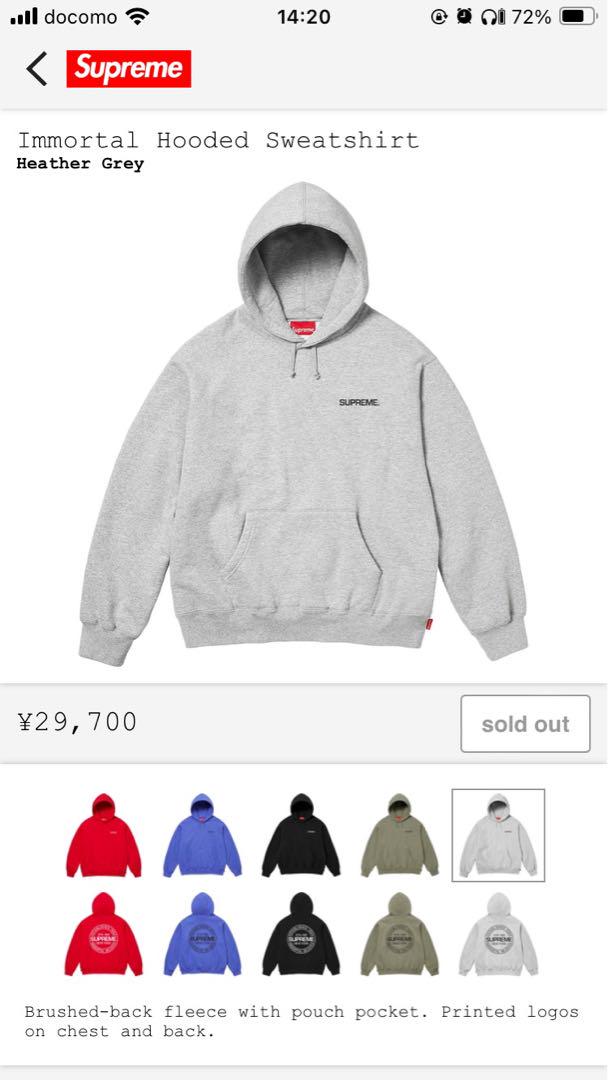The width and height of the screenshot is (608, 1080).
Task: Enlarge the main grey hoodie product image
Action: click(x=303, y=422)
